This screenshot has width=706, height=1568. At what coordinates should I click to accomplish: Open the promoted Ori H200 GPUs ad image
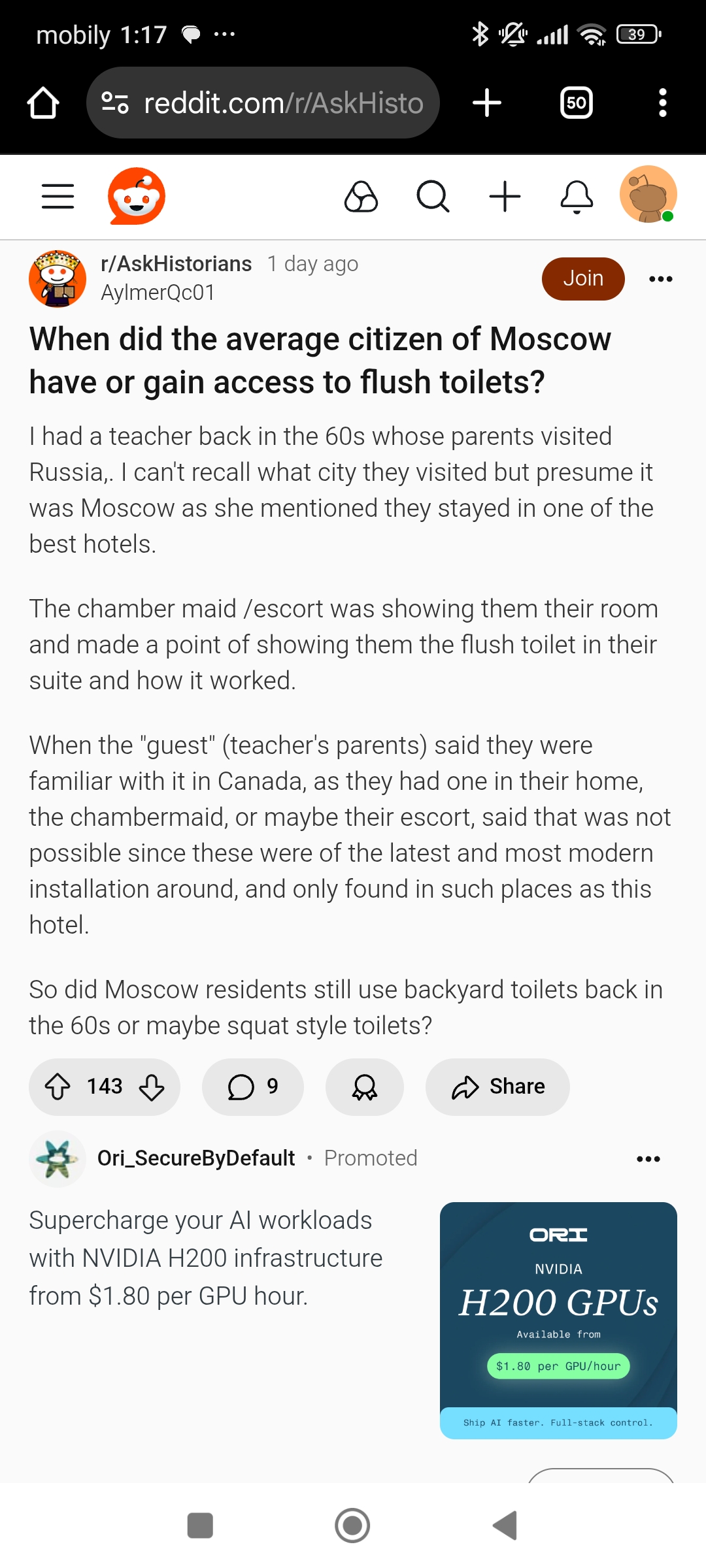point(558,1320)
